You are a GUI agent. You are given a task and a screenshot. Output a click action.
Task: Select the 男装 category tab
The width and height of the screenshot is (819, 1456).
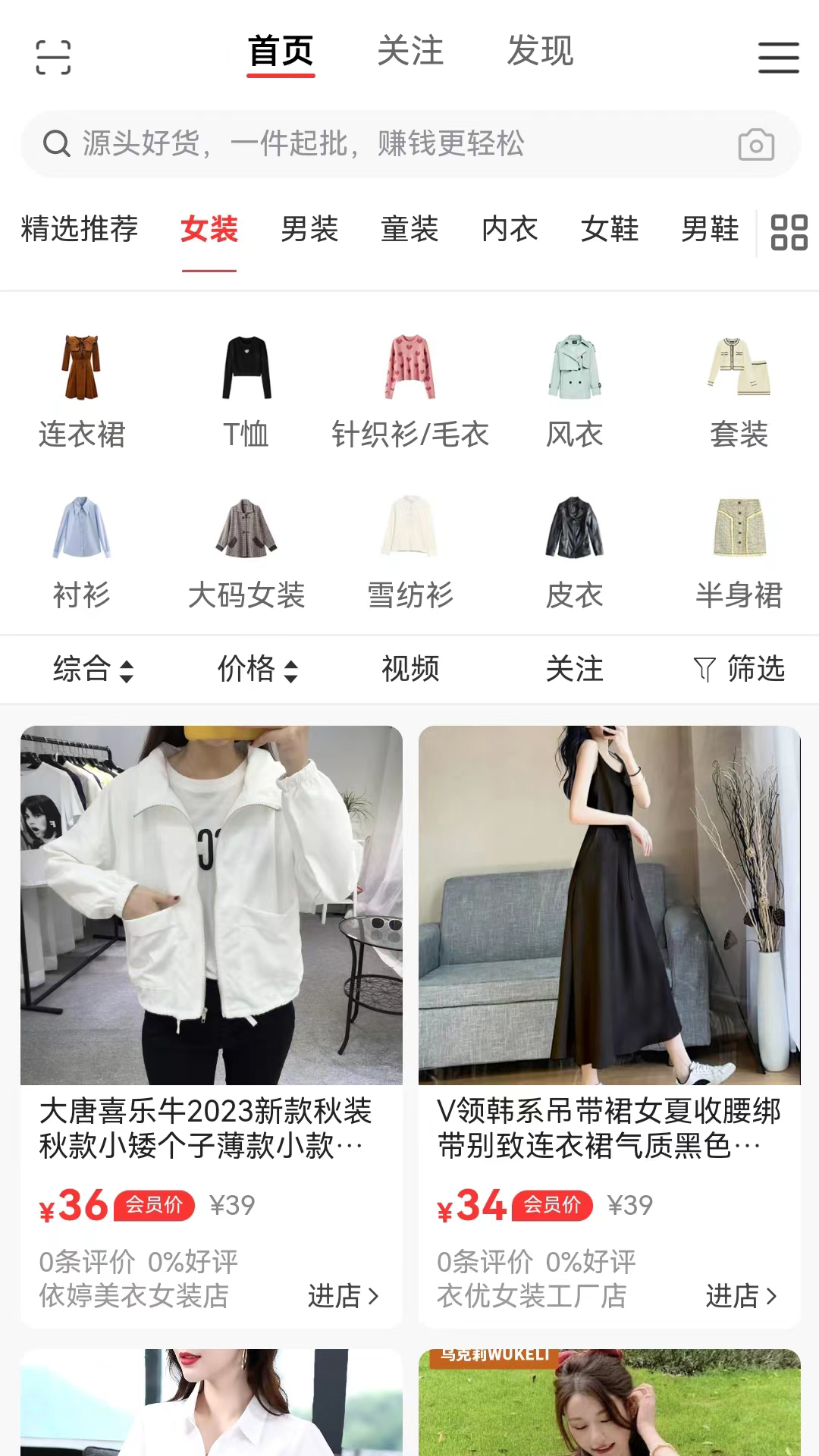309,229
